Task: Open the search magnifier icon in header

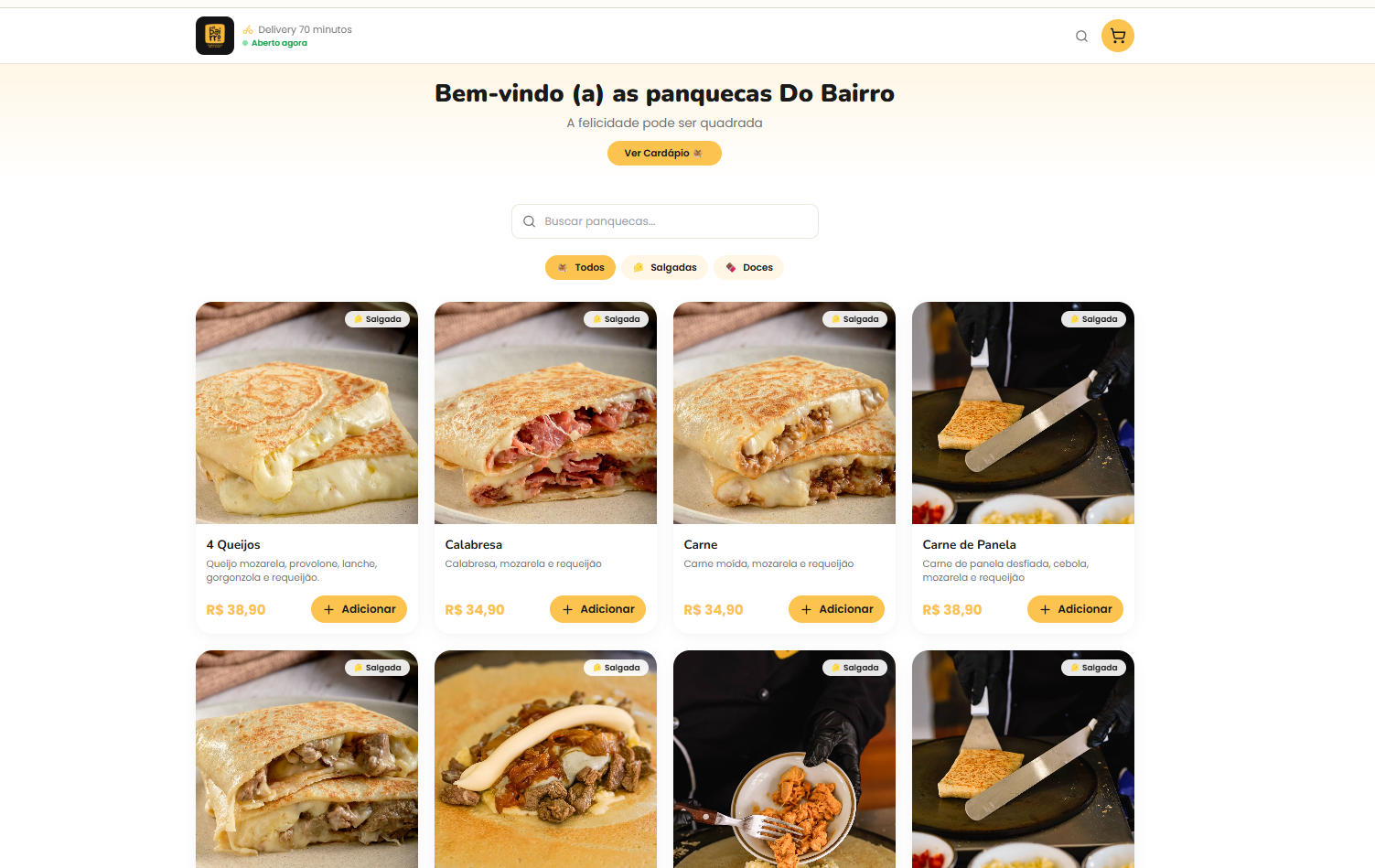Action: coord(1081,37)
